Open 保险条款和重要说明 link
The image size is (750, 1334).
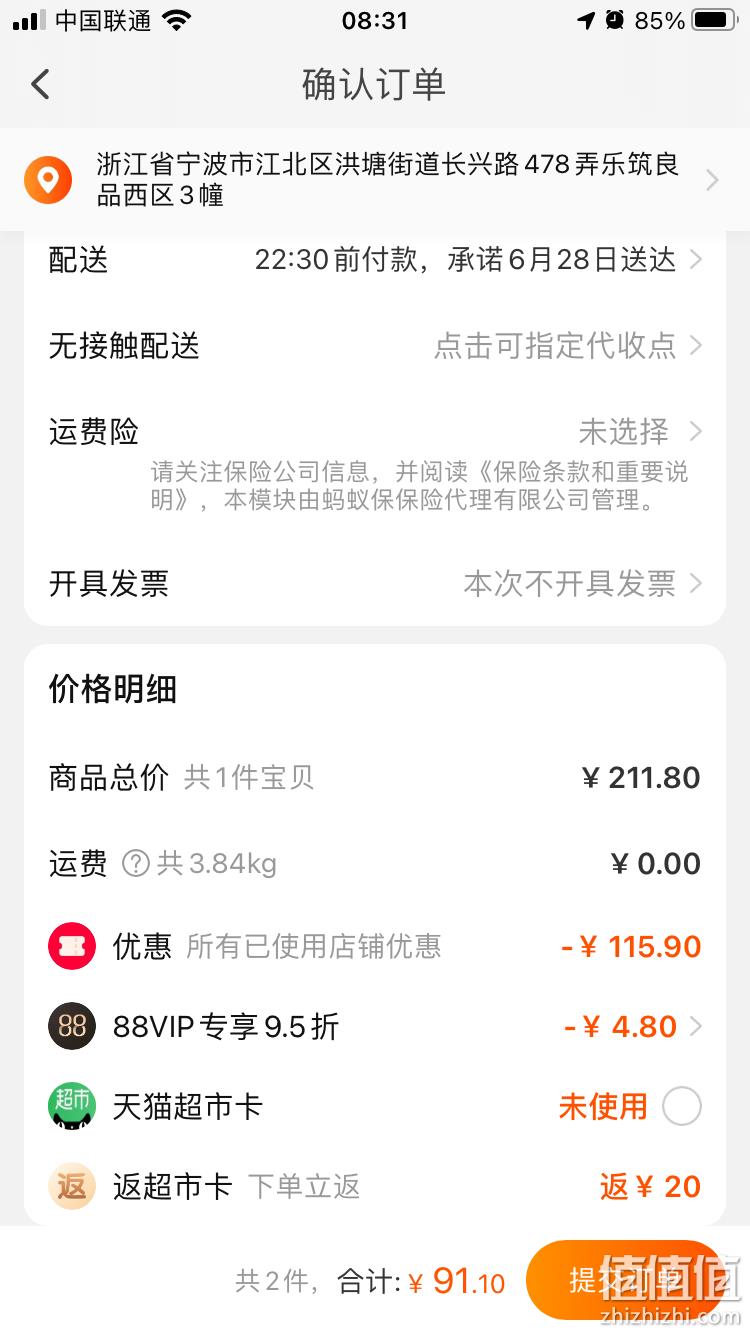pos(419,485)
